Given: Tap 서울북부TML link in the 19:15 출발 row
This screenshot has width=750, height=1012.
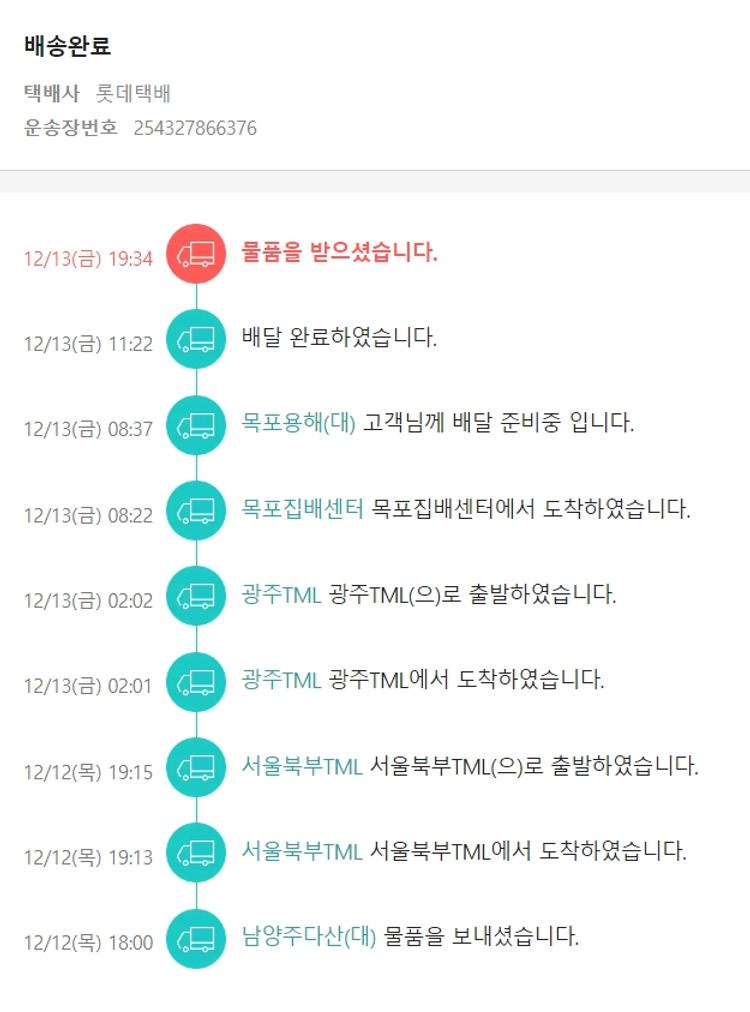Looking at the screenshot, I should (x=301, y=767).
